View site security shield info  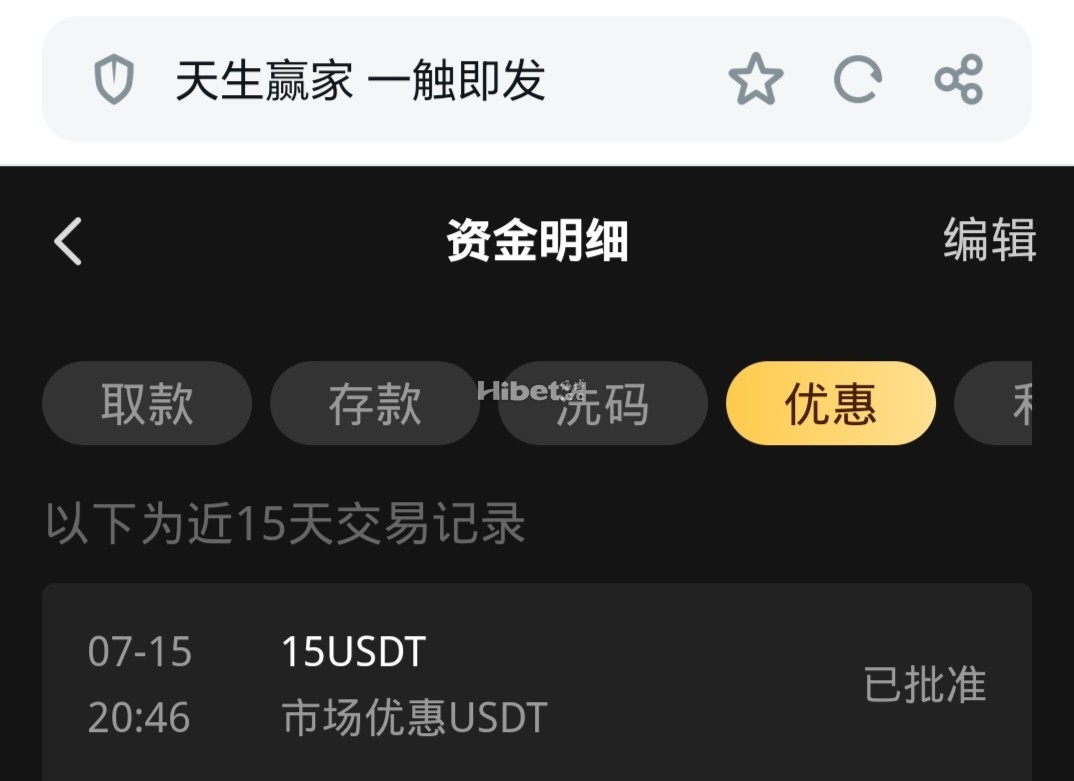pyautogui.click(x=113, y=80)
